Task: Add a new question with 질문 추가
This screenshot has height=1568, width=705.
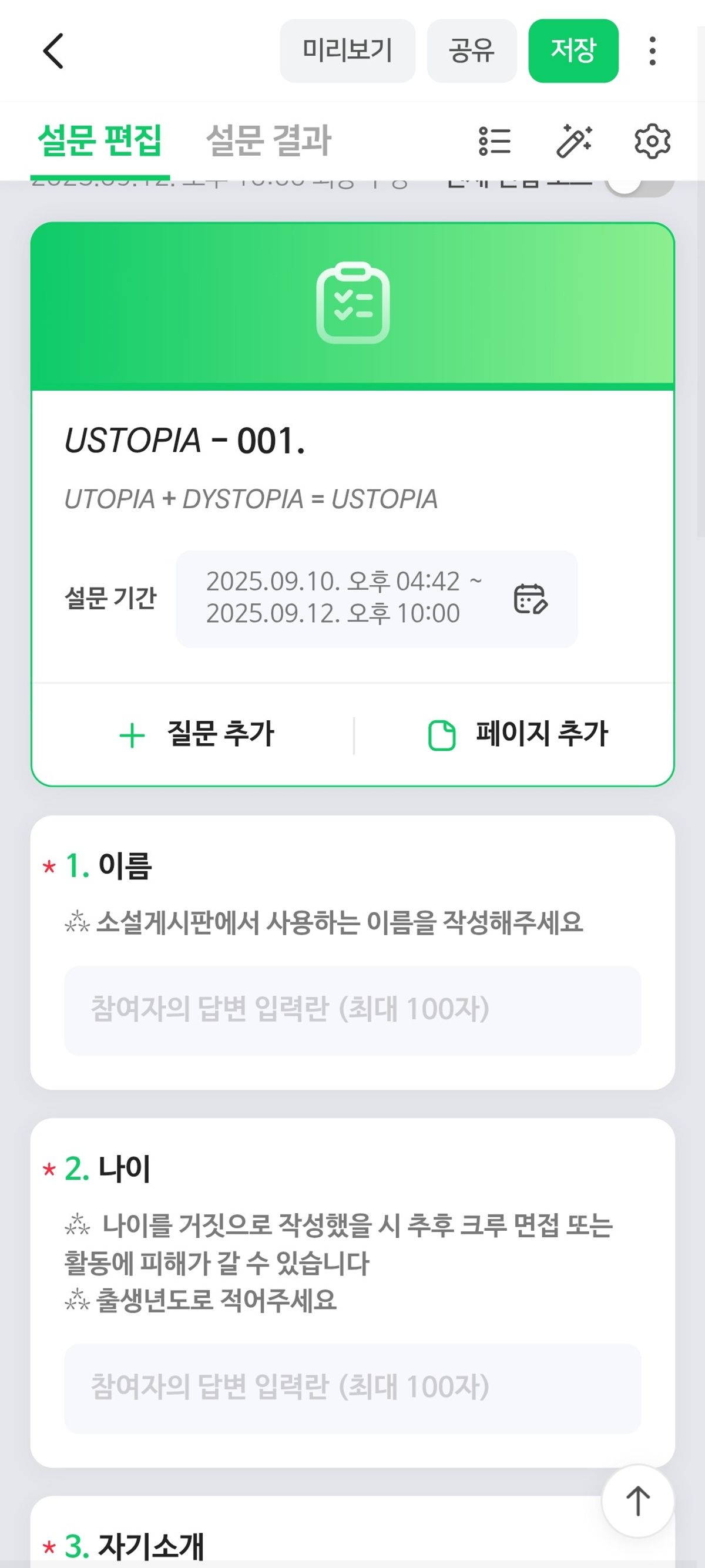Action: click(197, 734)
